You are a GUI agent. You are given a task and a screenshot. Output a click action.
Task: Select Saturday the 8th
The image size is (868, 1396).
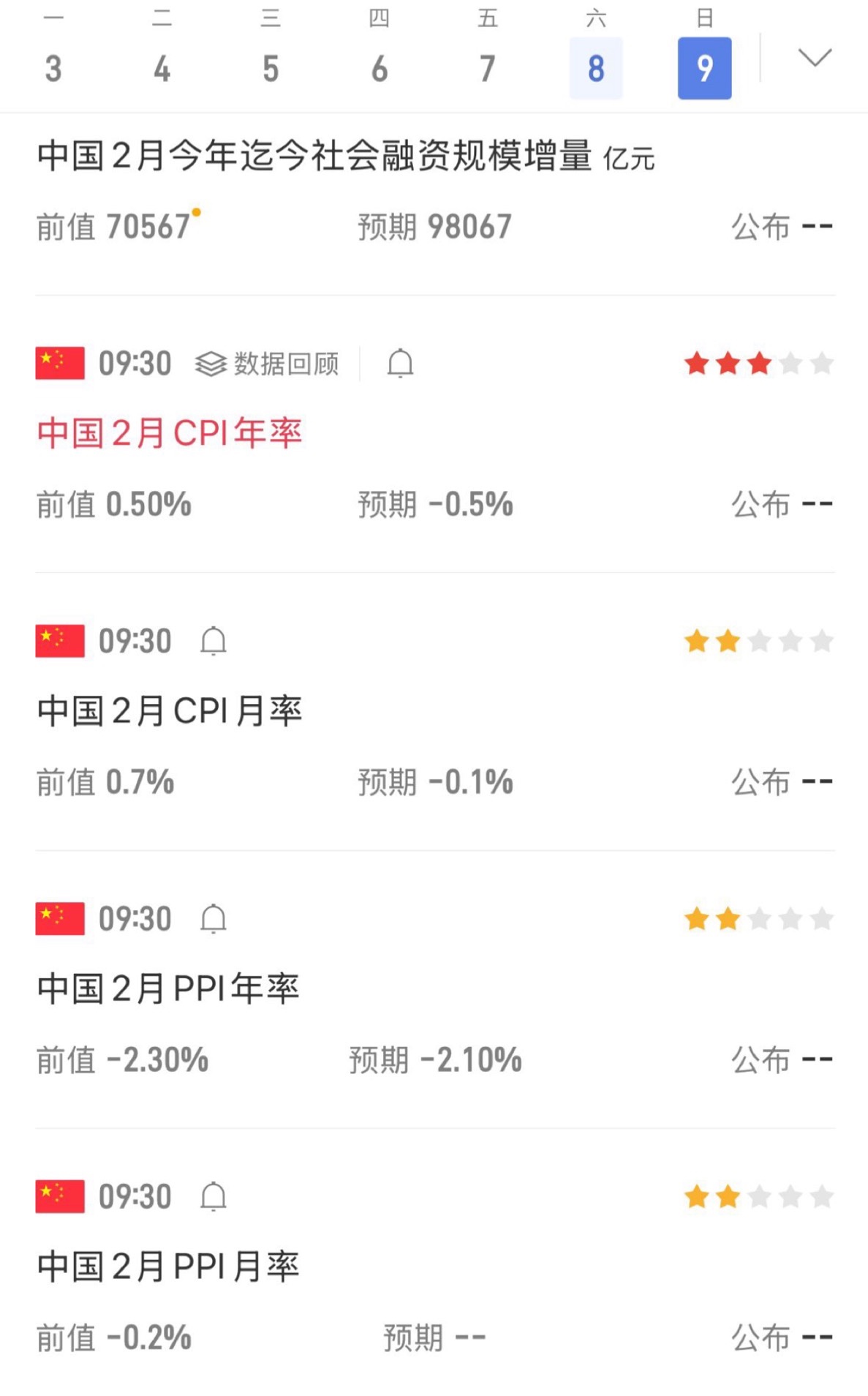(596, 69)
